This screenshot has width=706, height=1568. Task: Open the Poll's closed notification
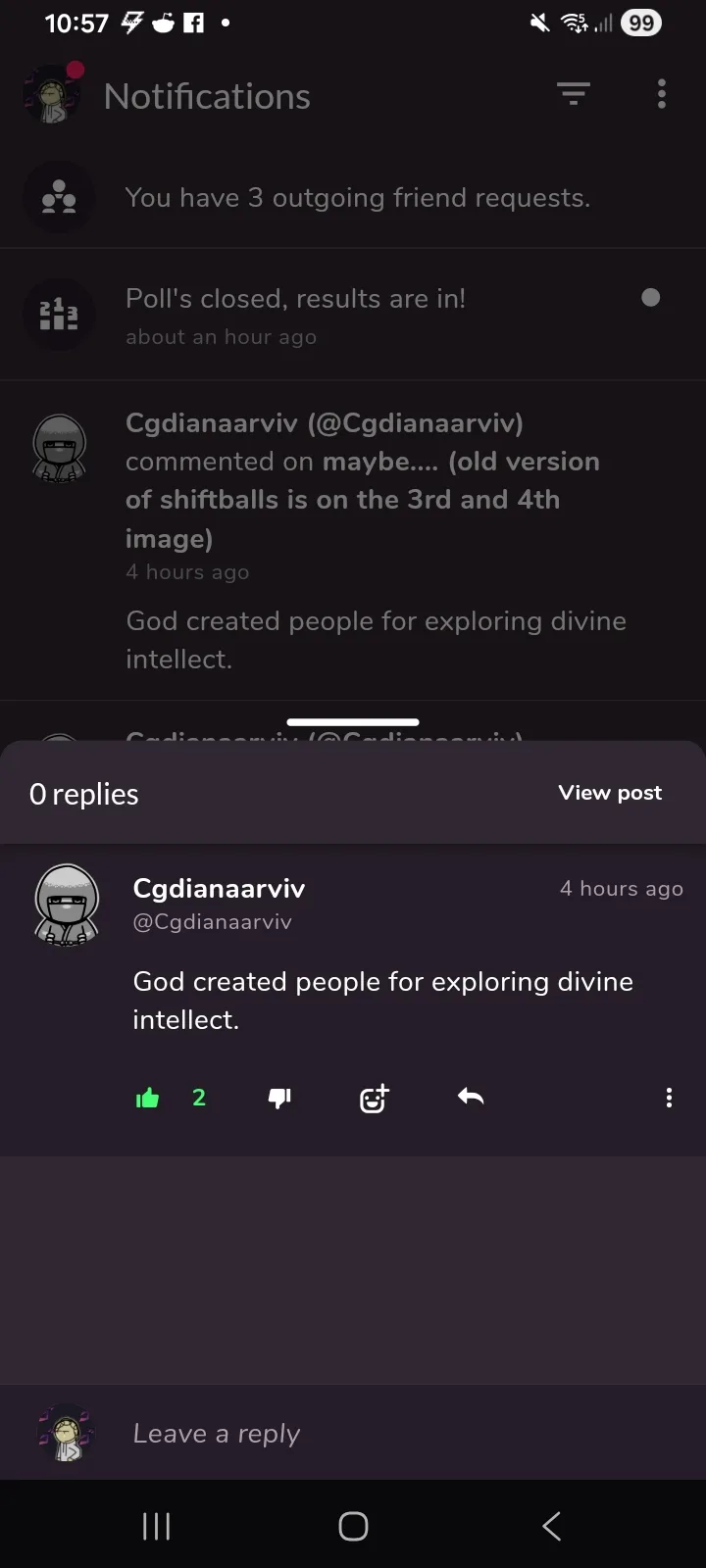[x=353, y=316]
